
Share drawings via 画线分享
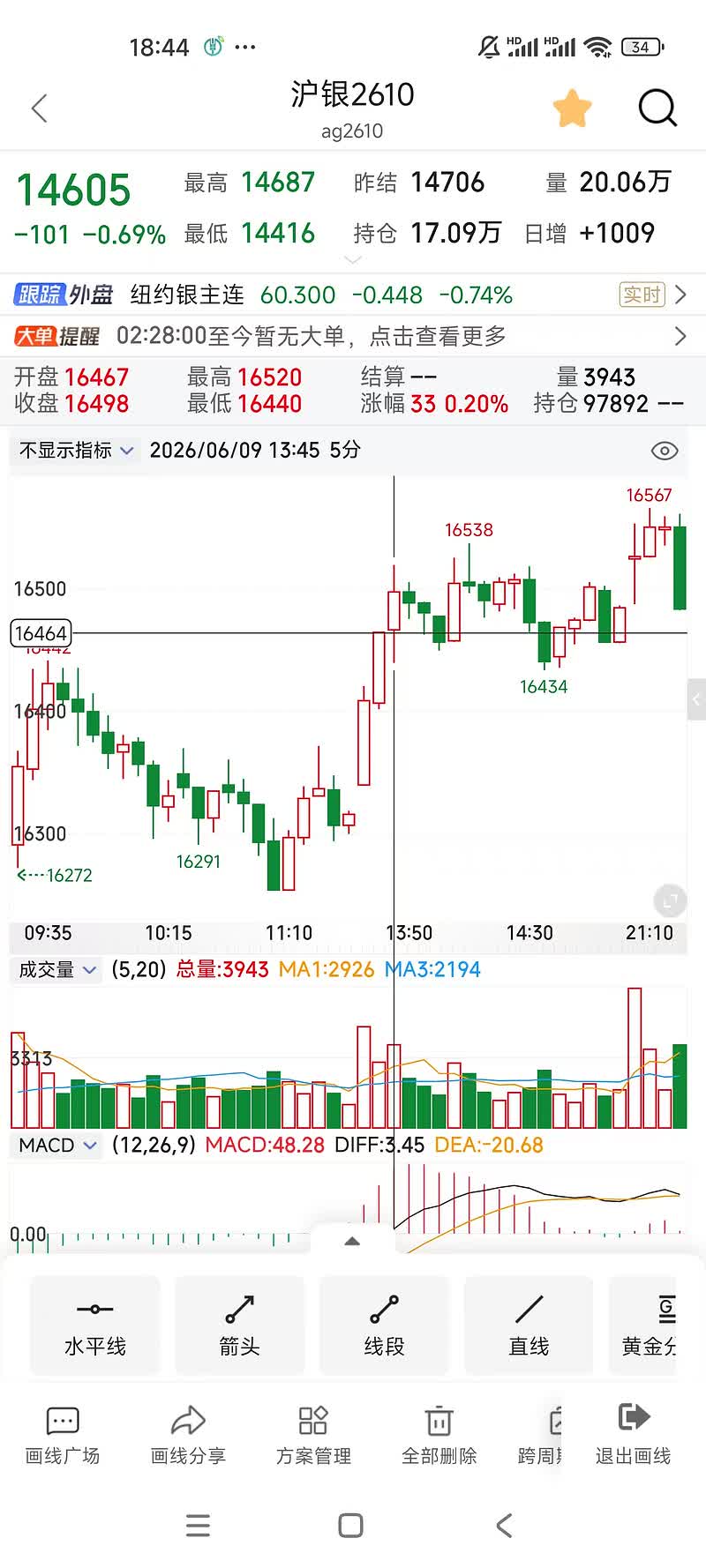[x=188, y=1436]
